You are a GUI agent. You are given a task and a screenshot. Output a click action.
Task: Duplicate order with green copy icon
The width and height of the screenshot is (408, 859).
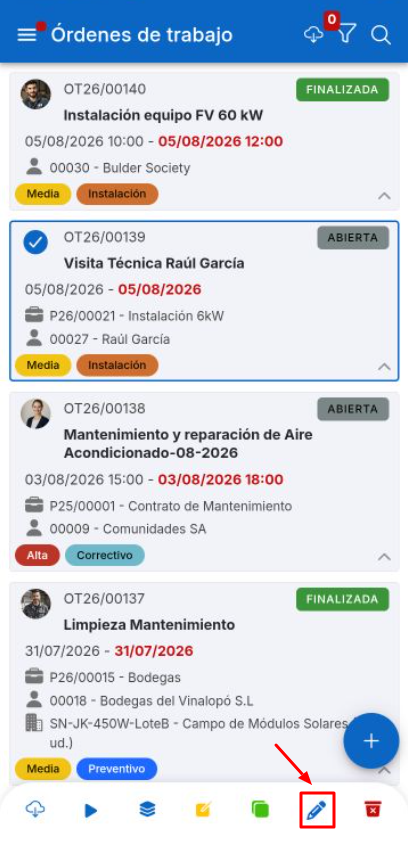tap(260, 809)
